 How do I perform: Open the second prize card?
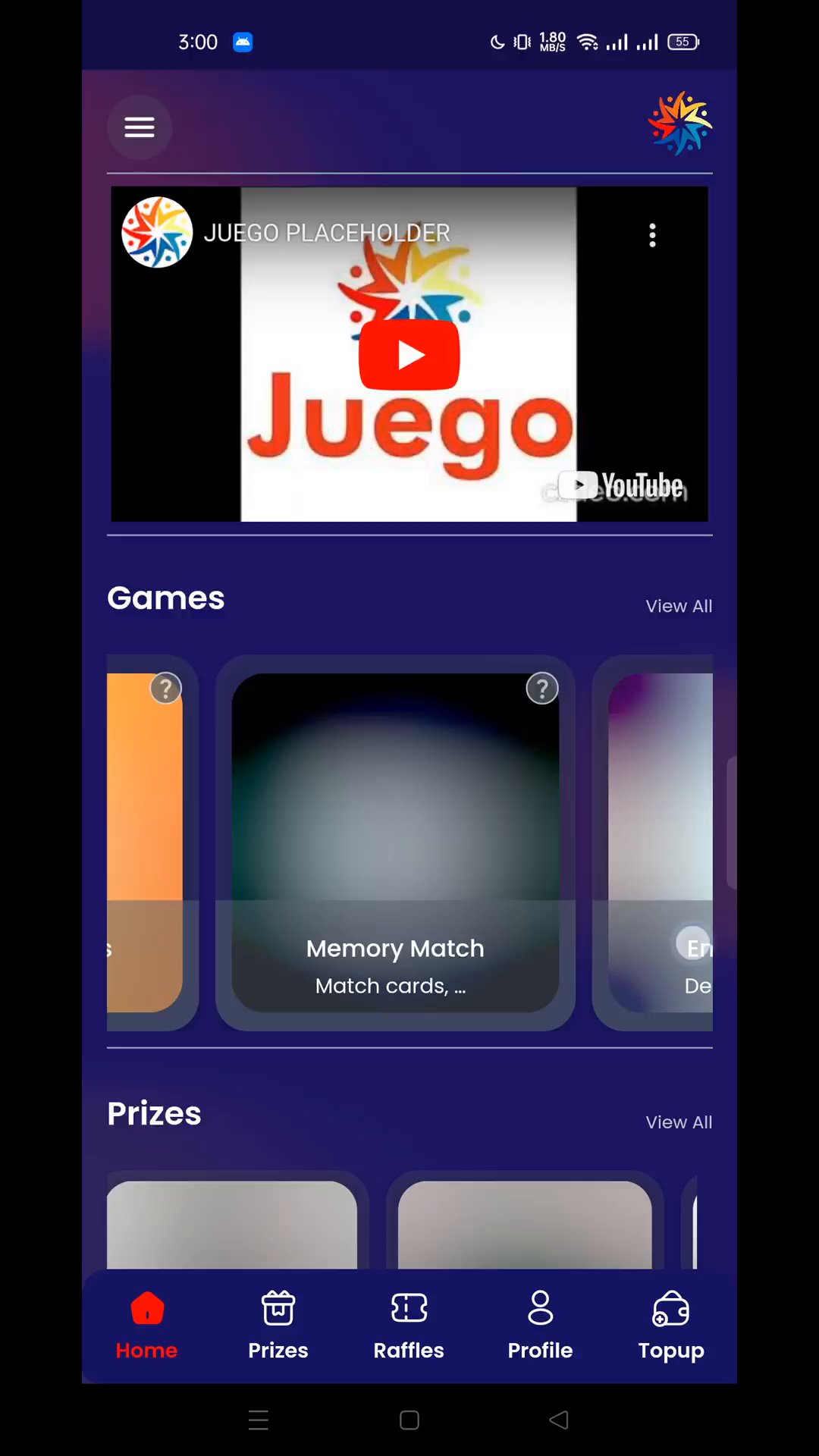click(x=525, y=1222)
